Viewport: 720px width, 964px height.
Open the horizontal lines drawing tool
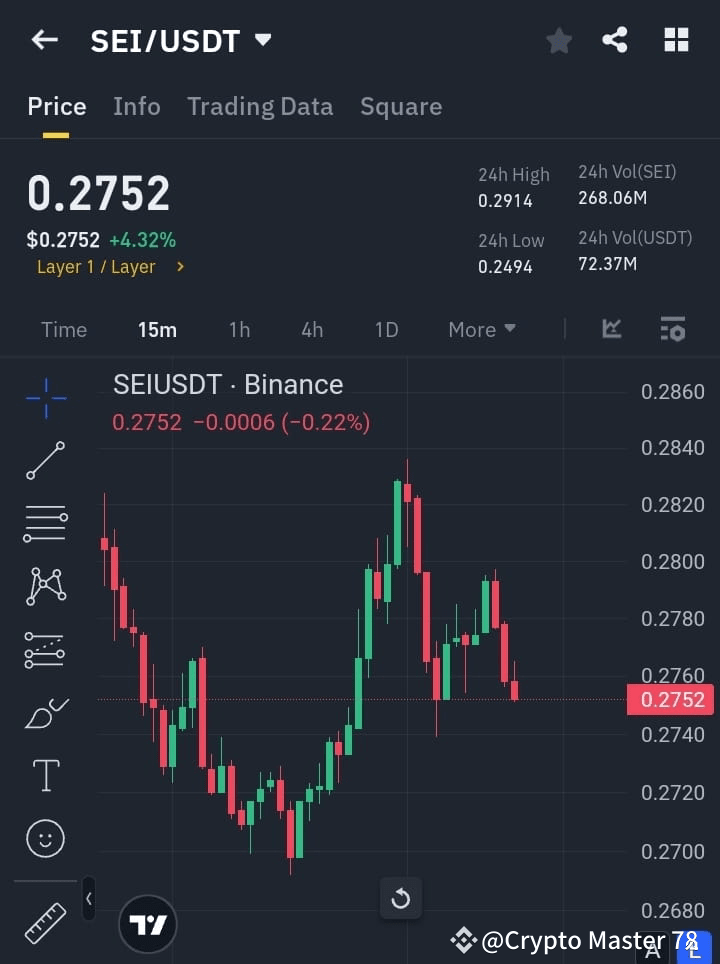(x=44, y=524)
